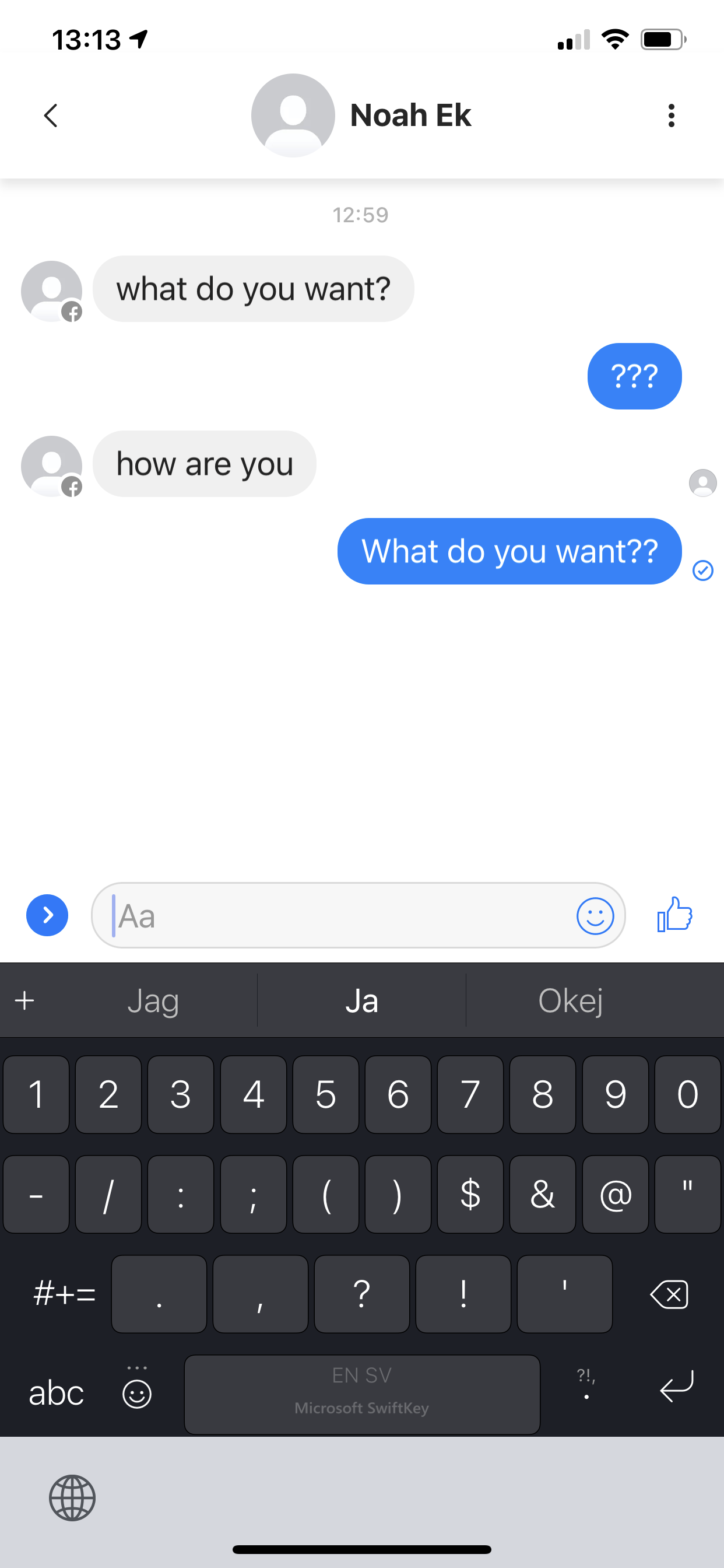Screen dimensions: 724x1568
Task: Select the 'Jag' keyboard suggestion
Action: (153, 1000)
